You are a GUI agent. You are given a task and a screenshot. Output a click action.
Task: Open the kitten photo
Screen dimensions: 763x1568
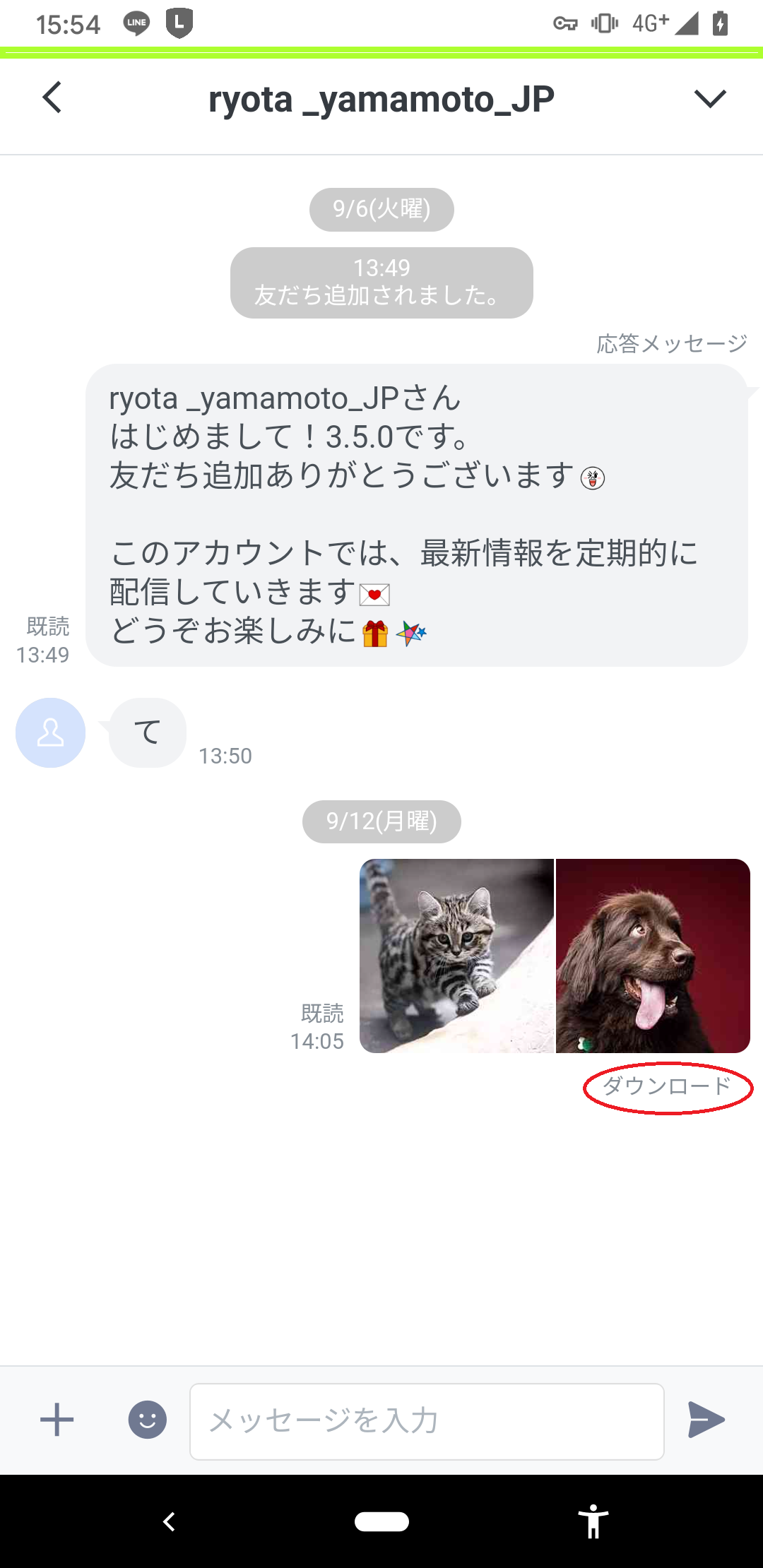click(456, 956)
